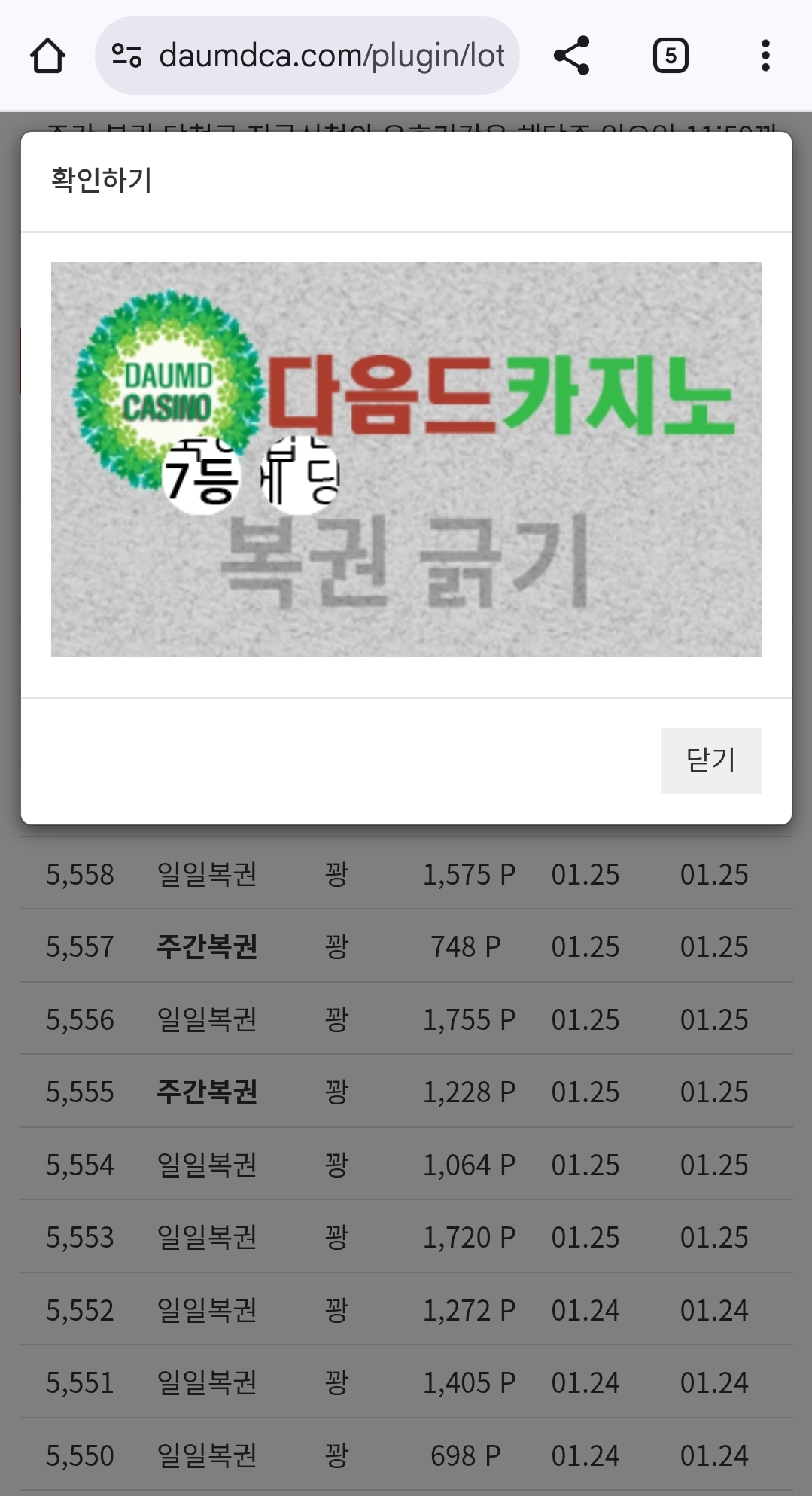
Task: Share this page
Action: tap(571, 56)
